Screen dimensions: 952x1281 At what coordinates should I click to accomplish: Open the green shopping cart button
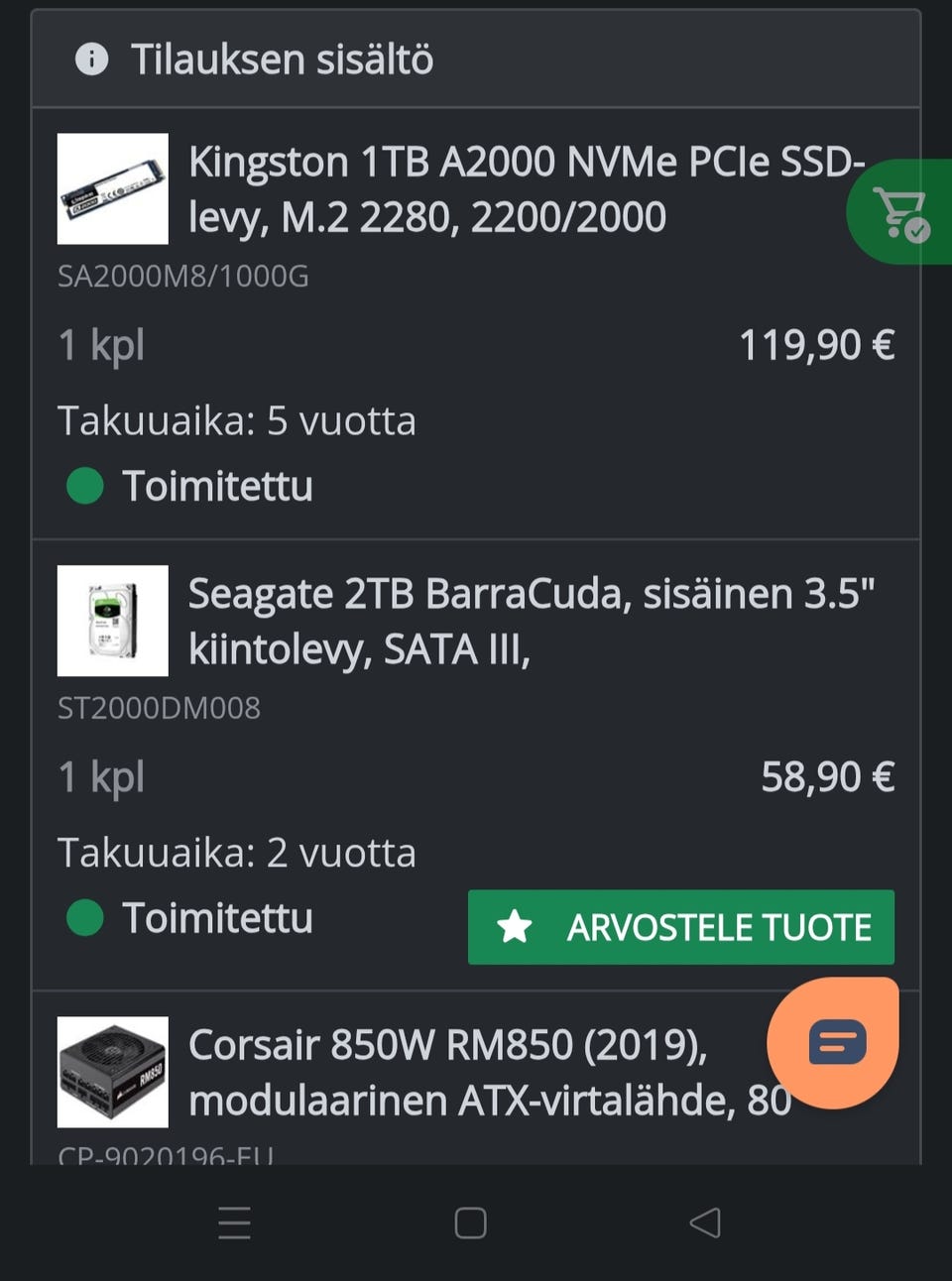pos(900,212)
